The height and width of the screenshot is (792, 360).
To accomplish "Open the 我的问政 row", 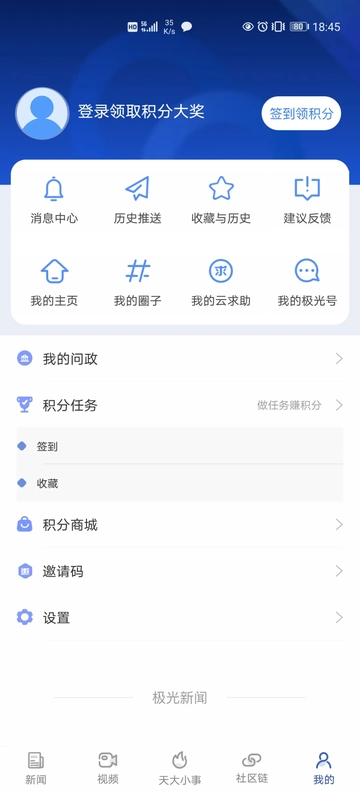I will pyautogui.click(x=180, y=359).
